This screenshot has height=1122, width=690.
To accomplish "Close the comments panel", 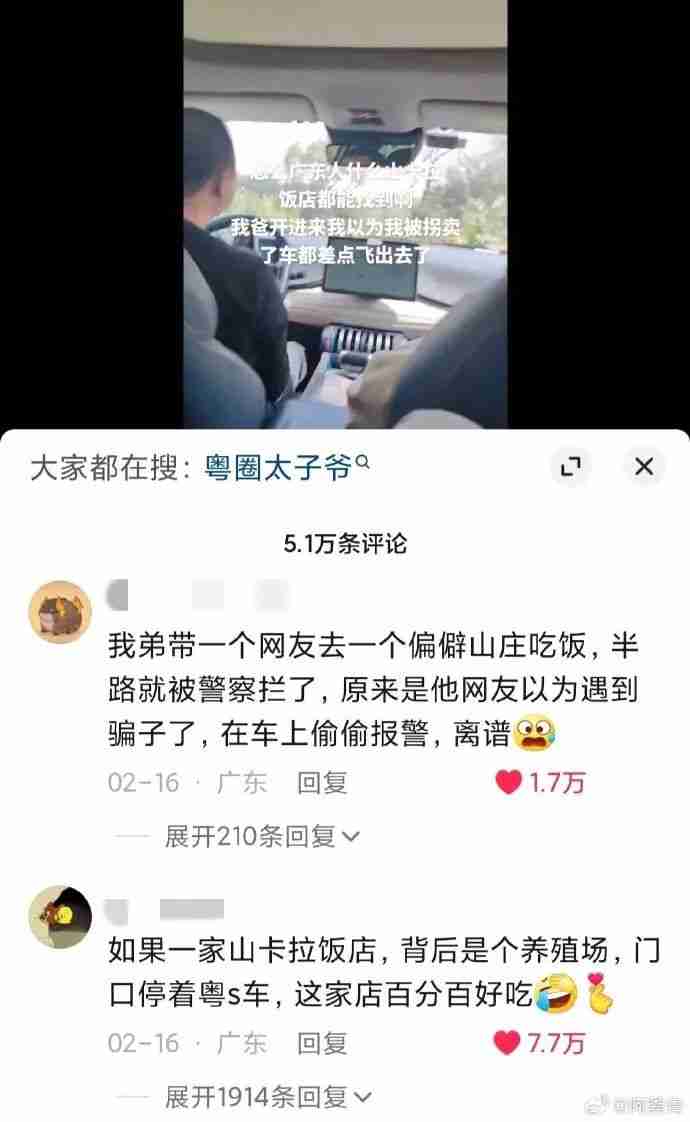I will pyautogui.click(x=644, y=467).
